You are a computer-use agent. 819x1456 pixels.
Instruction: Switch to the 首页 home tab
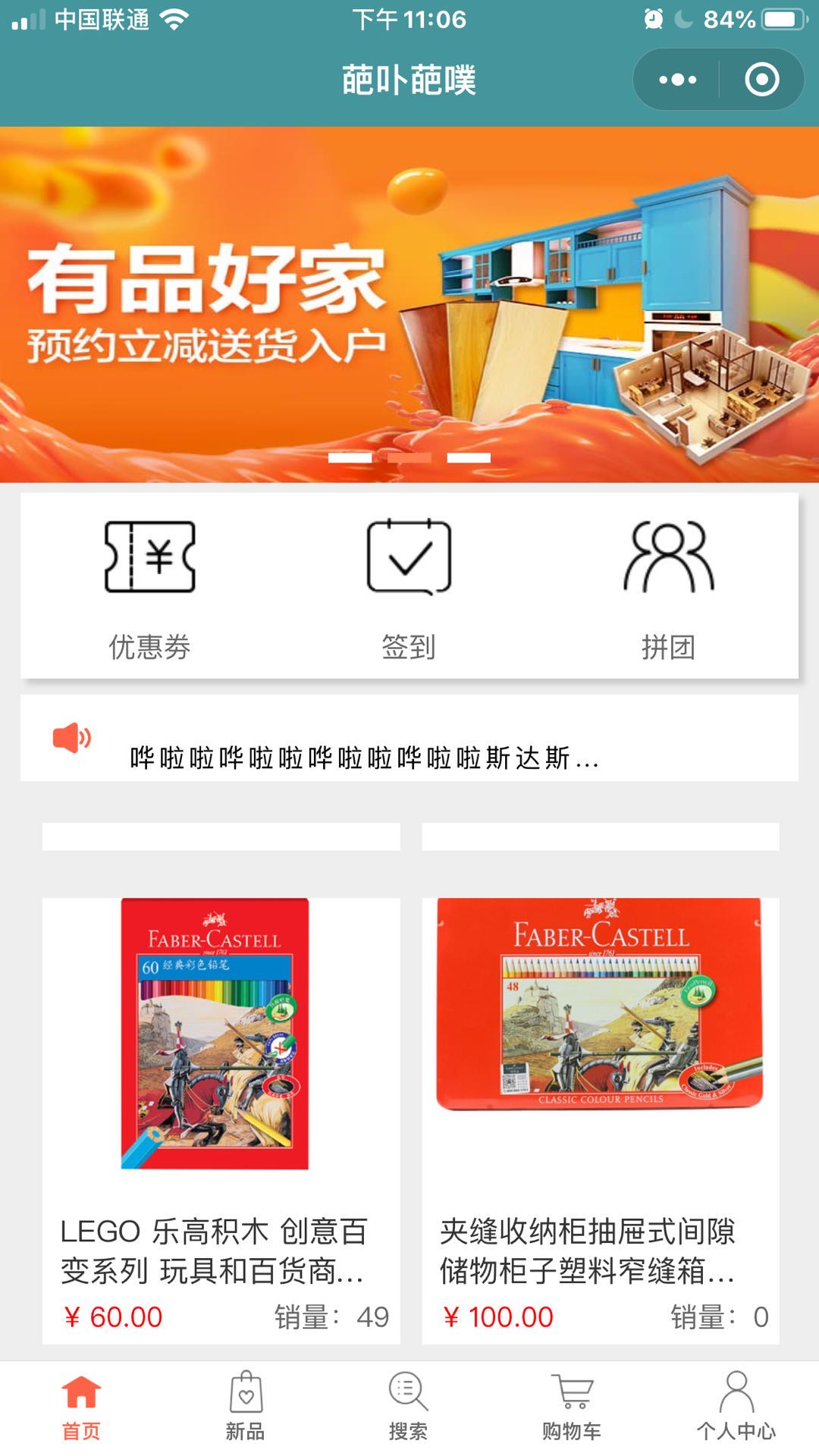click(x=81, y=1407)
